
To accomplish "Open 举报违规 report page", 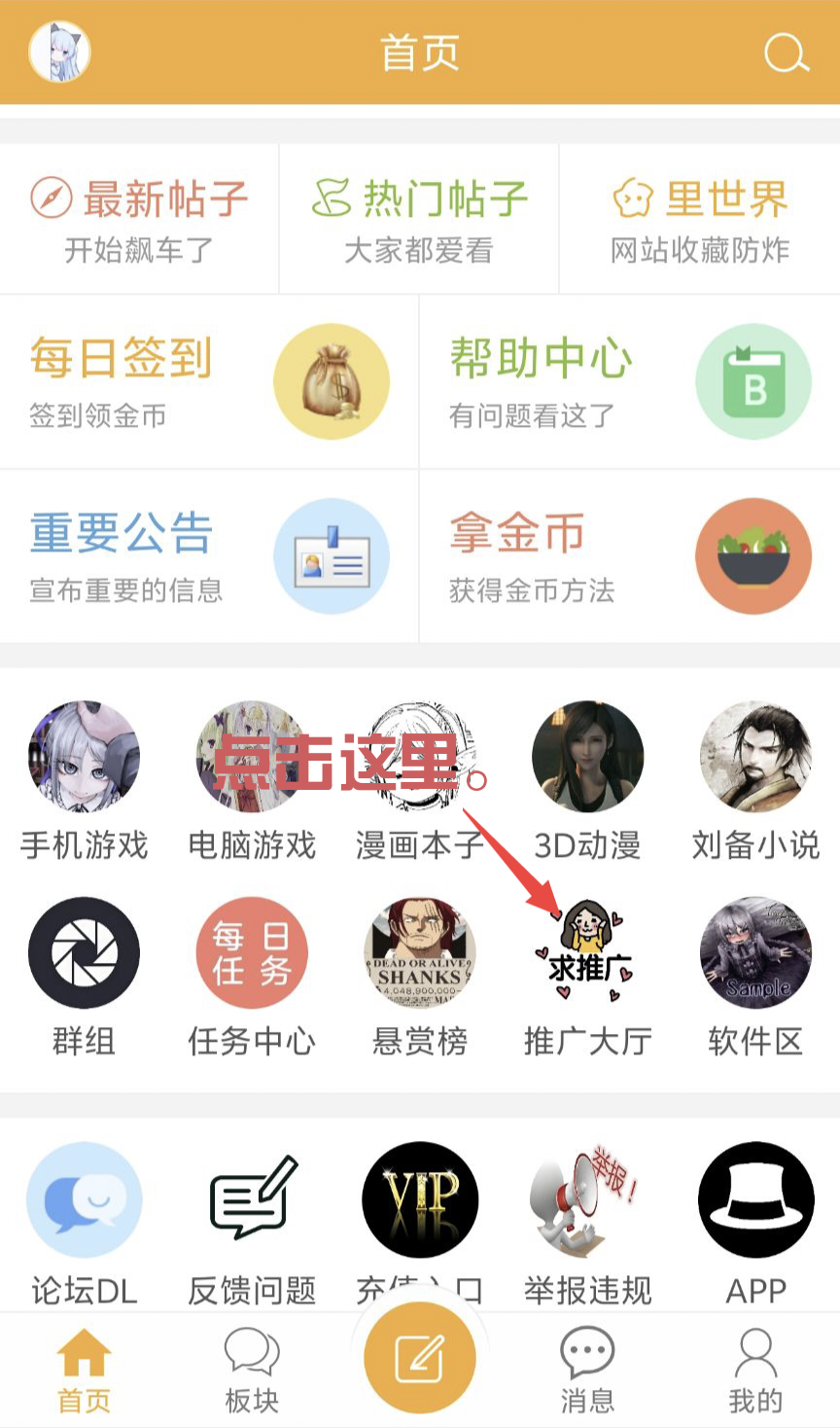I will (587, 1223).
